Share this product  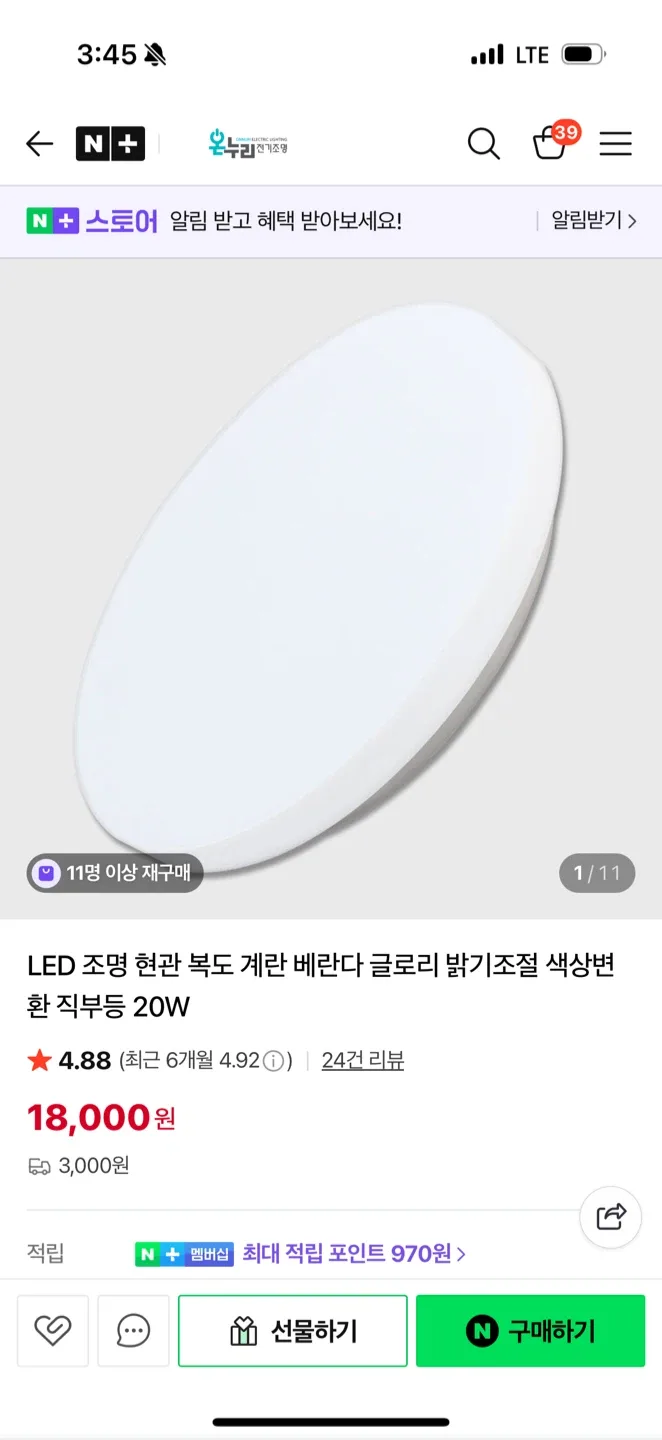pos(610,1216)
